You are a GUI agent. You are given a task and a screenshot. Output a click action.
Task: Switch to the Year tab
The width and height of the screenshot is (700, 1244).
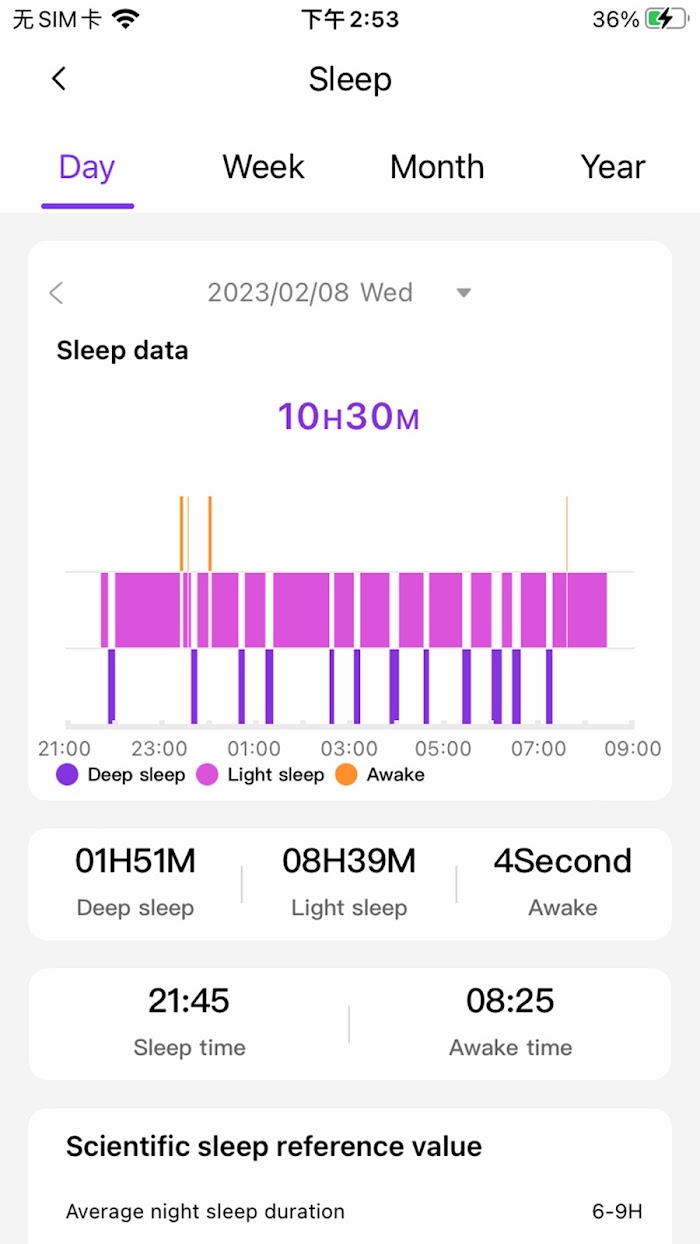pos(613,167)
